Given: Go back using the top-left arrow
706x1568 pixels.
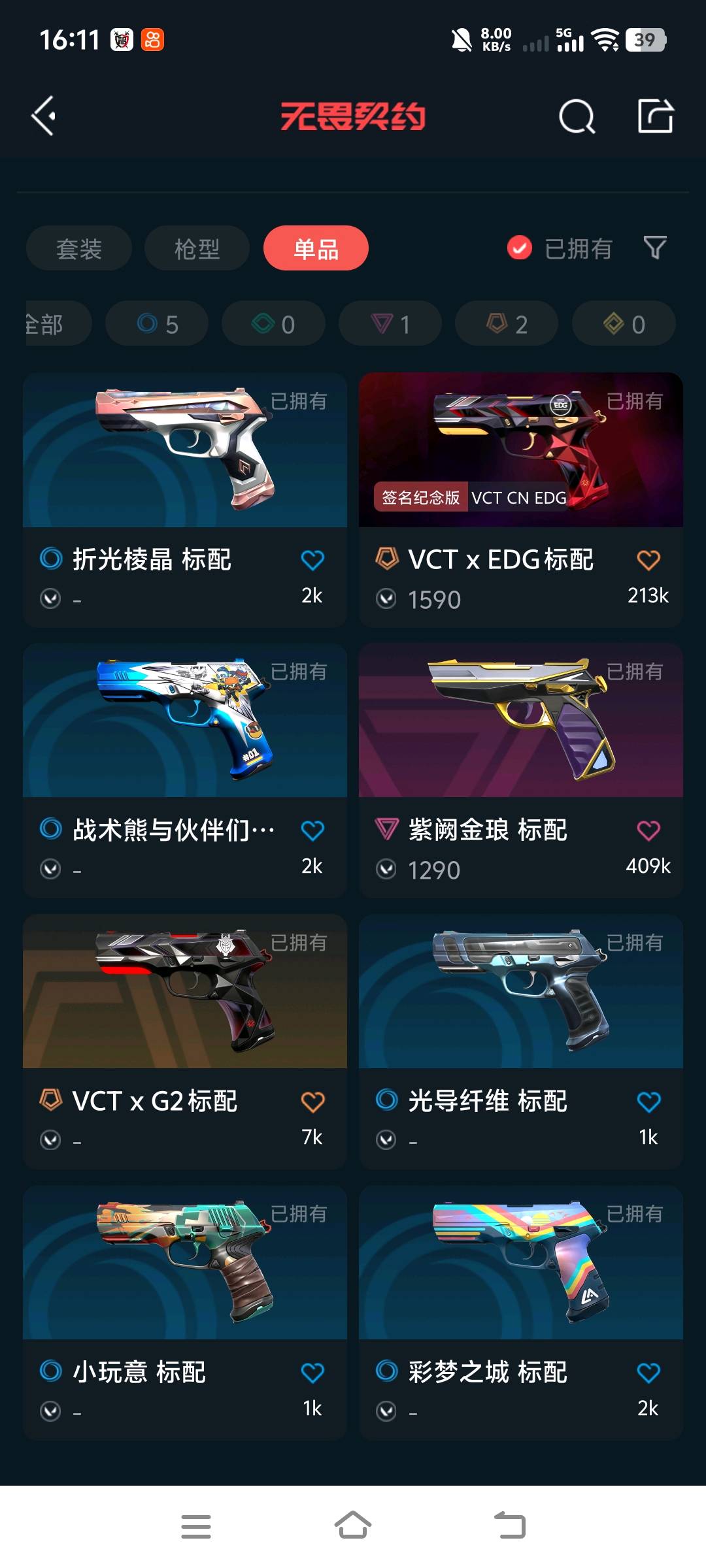Looking at the screenshot, I should click(x=44, y=116).
